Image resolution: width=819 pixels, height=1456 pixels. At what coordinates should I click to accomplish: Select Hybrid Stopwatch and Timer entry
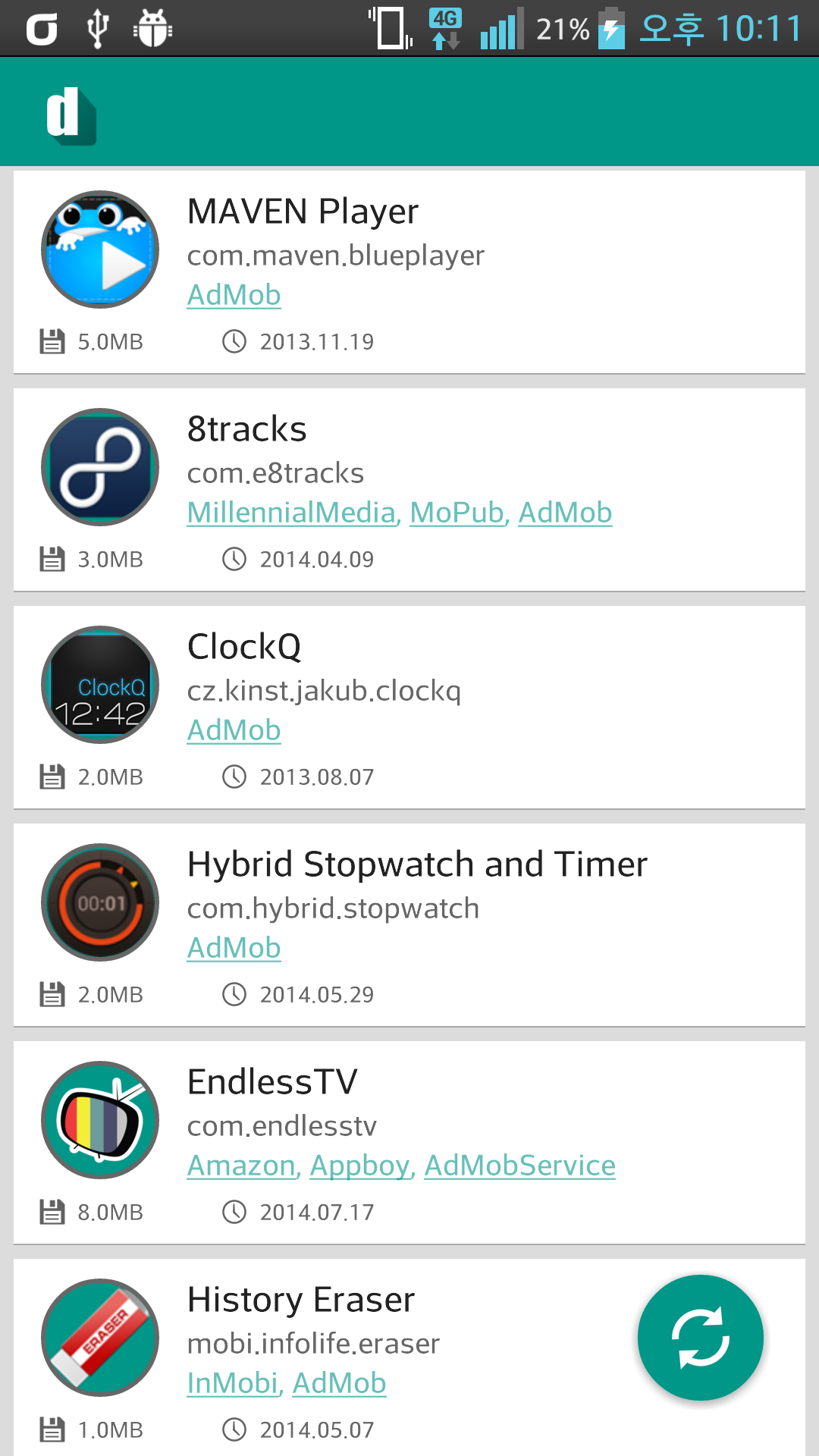click(x=409, y=925)
